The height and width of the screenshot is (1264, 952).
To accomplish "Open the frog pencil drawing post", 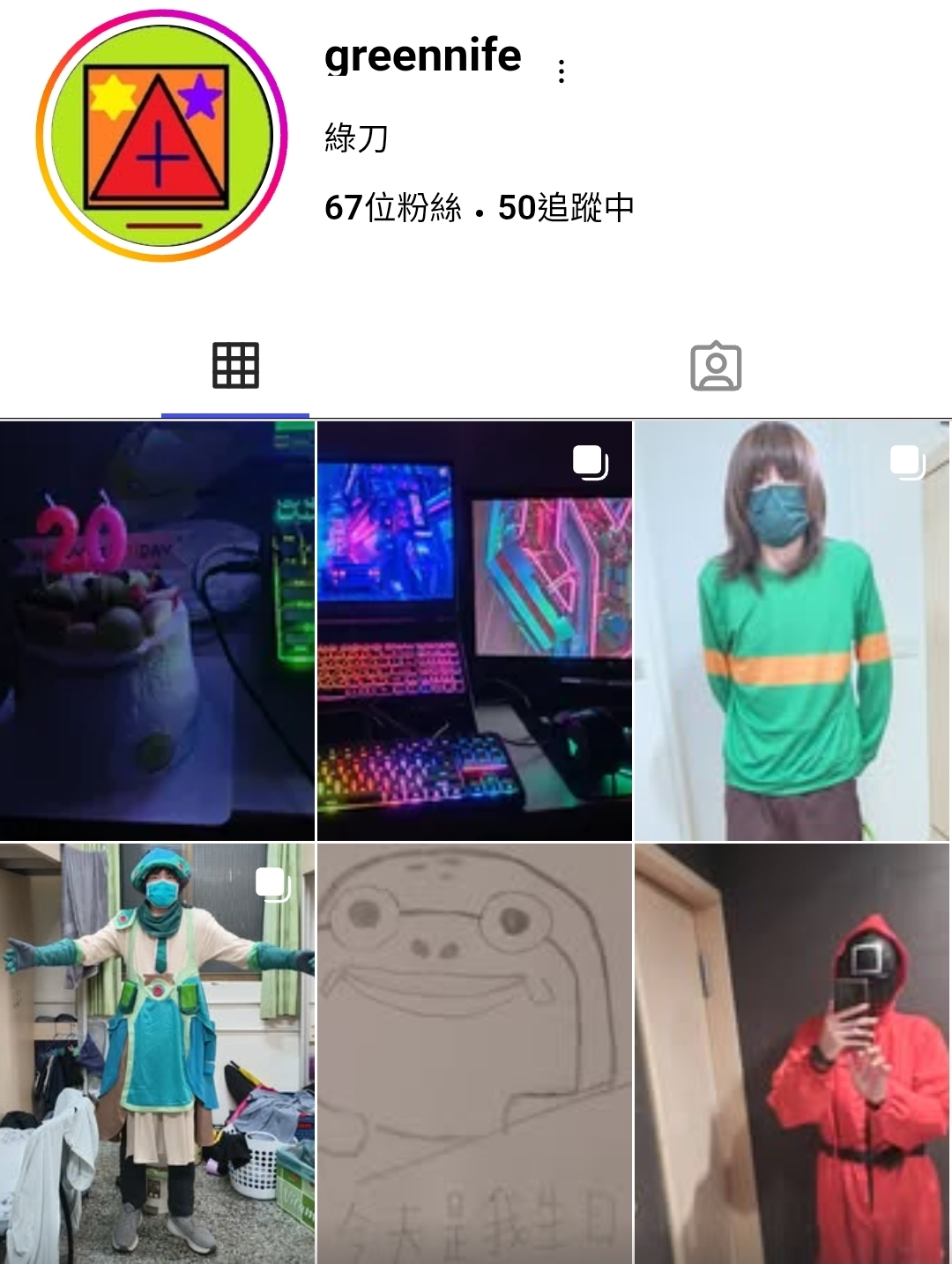I will coord(474,1053).
